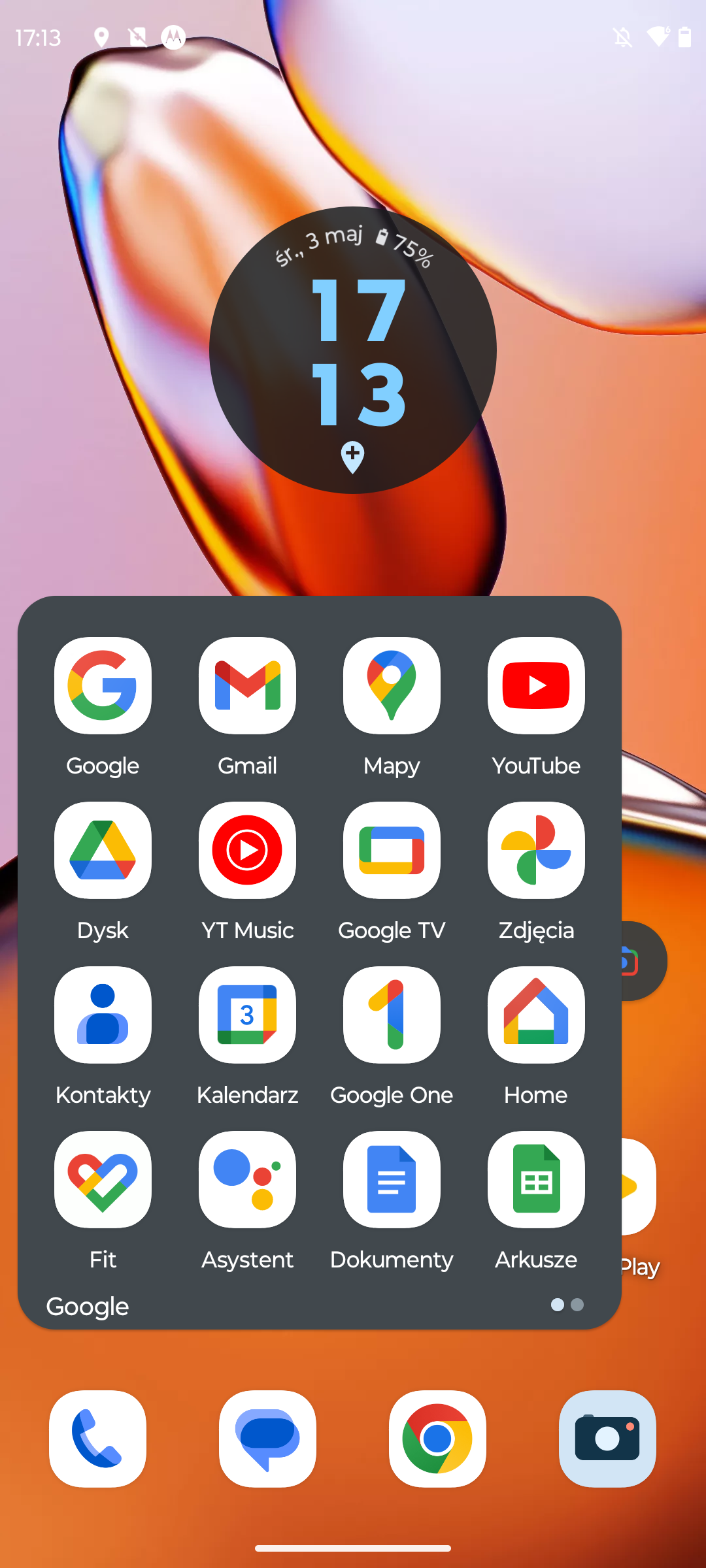Open the Google app
The image size is (706, 1568).
point(103,686)
